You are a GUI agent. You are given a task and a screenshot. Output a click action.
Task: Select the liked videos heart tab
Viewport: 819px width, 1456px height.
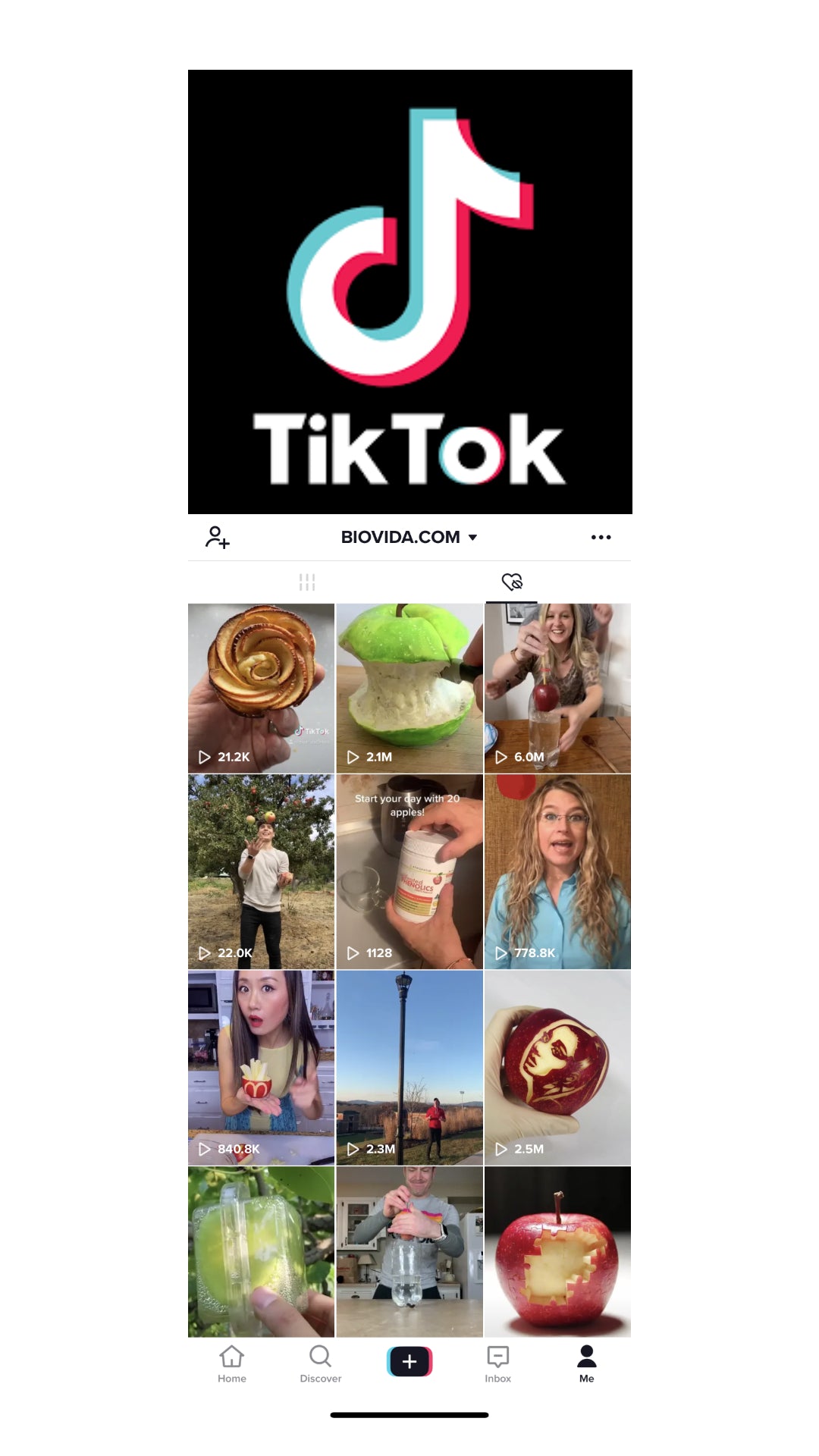tap(512, 582)
